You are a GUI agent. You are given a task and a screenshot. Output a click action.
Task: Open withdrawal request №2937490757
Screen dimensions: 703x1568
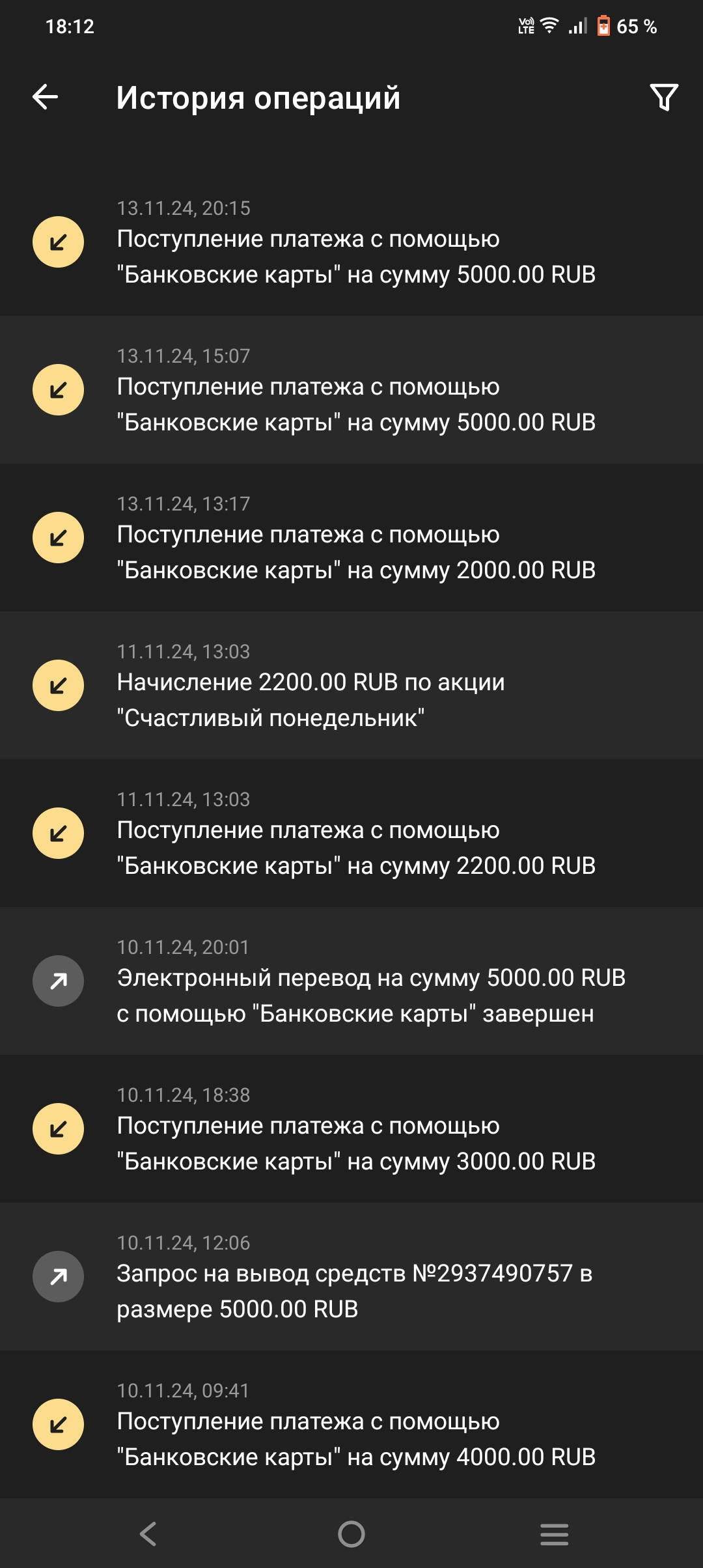[351, 1277]
